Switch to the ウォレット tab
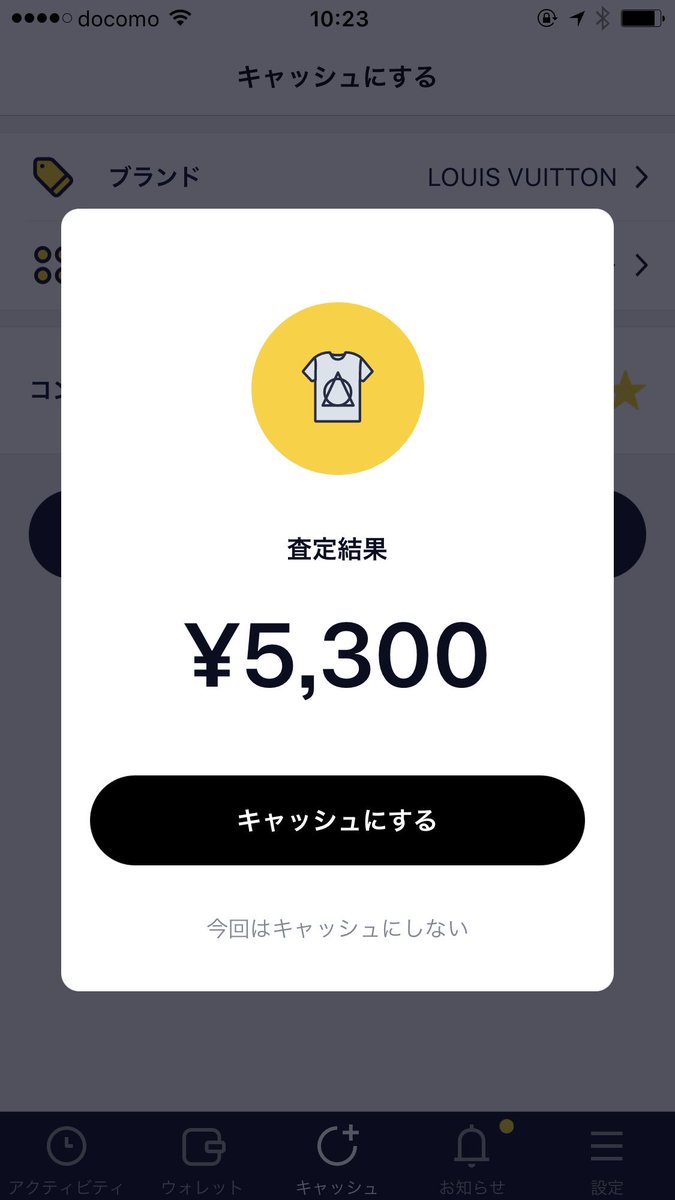675x1200 pixels. click(203, 1160)
